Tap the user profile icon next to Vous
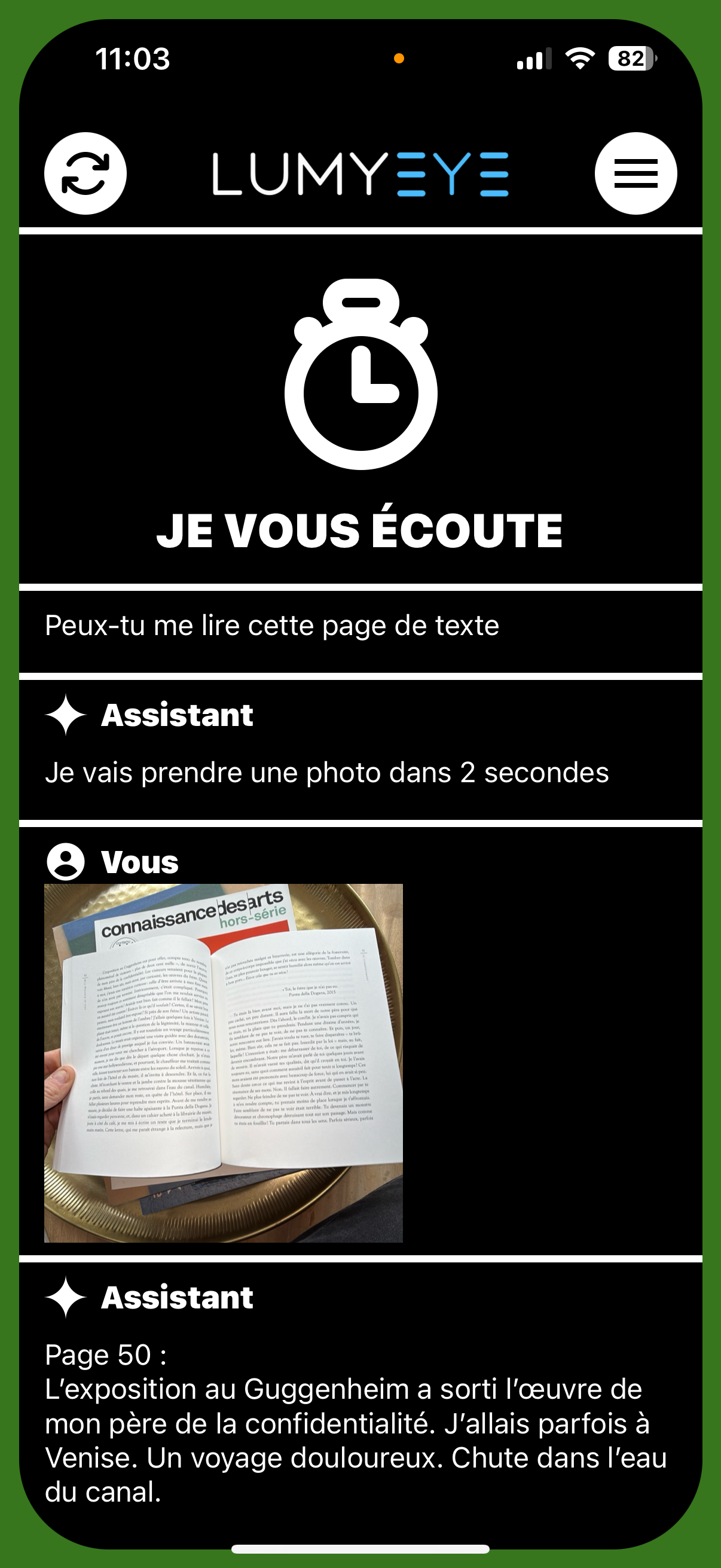The image size is (721, 1568). pos(67,860)
